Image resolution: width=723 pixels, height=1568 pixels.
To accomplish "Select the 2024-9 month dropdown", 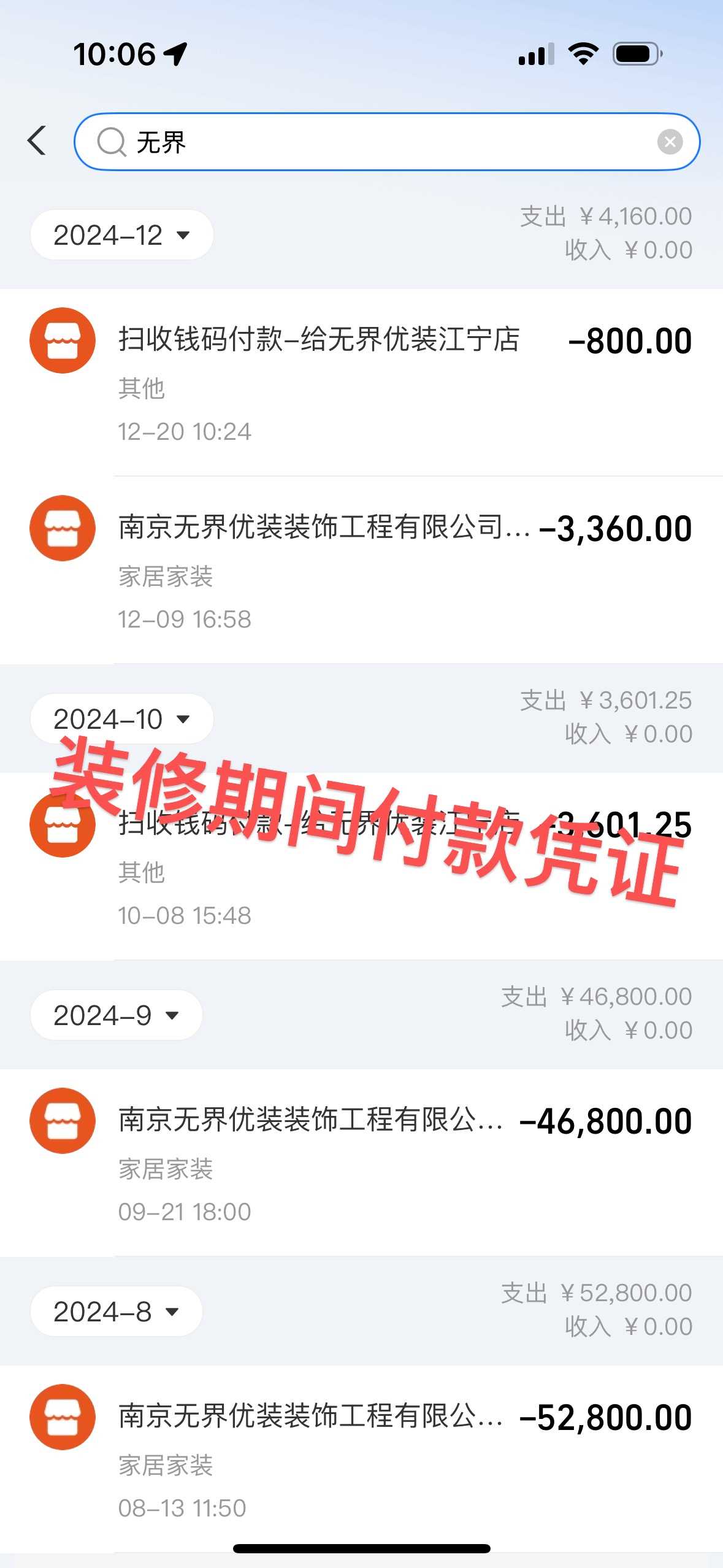I will coord(116,1015).
